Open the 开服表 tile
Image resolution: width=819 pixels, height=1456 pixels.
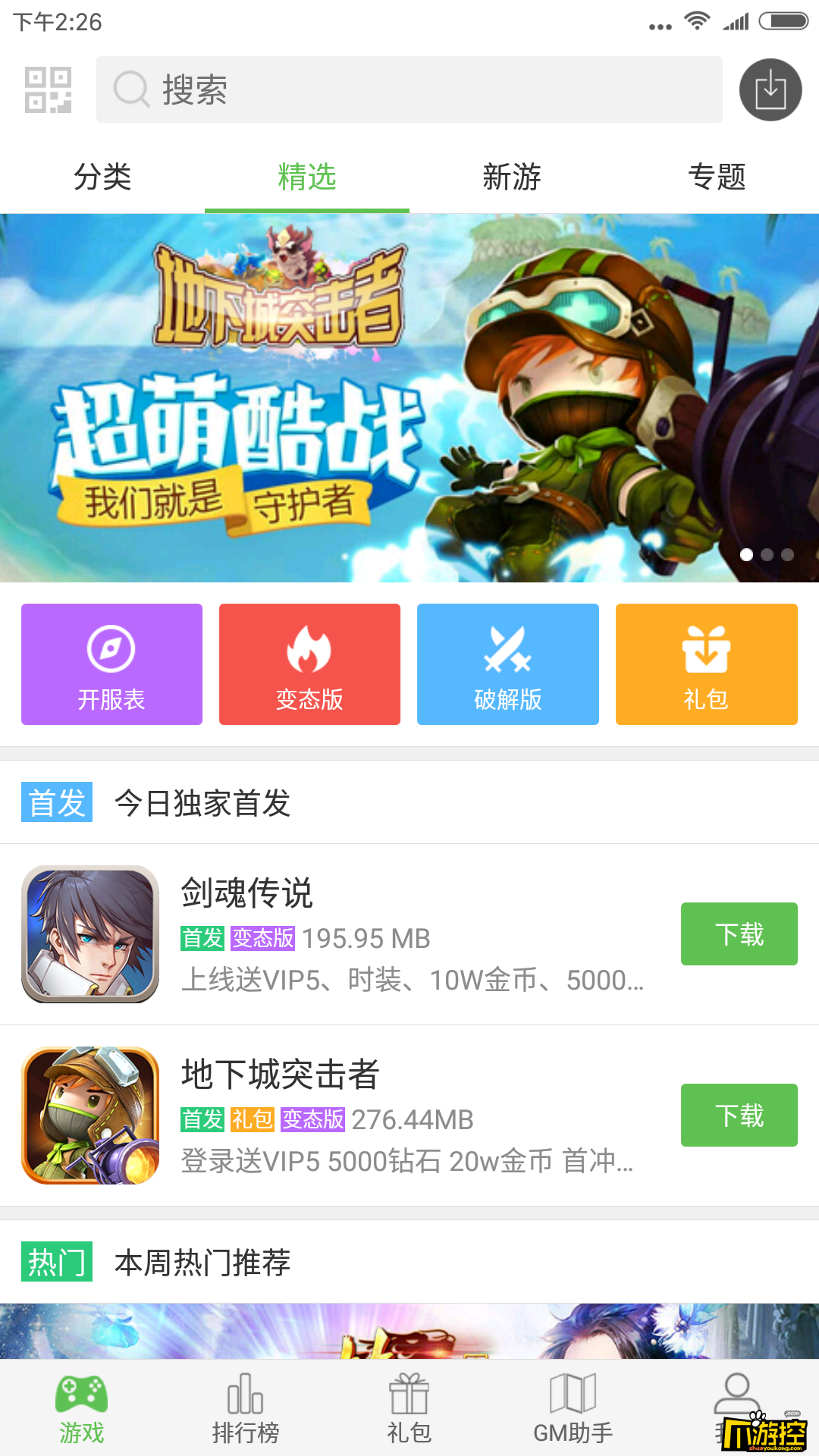pyautogui.click(x=111, y=664)
